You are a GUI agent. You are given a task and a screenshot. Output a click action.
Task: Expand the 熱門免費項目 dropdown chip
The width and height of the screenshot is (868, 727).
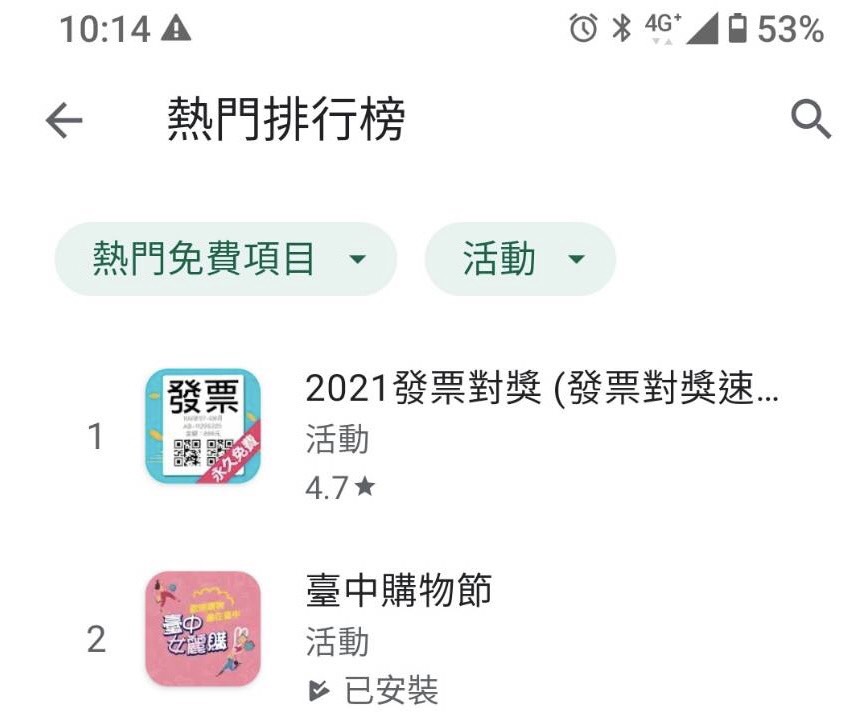pos(226,260)
